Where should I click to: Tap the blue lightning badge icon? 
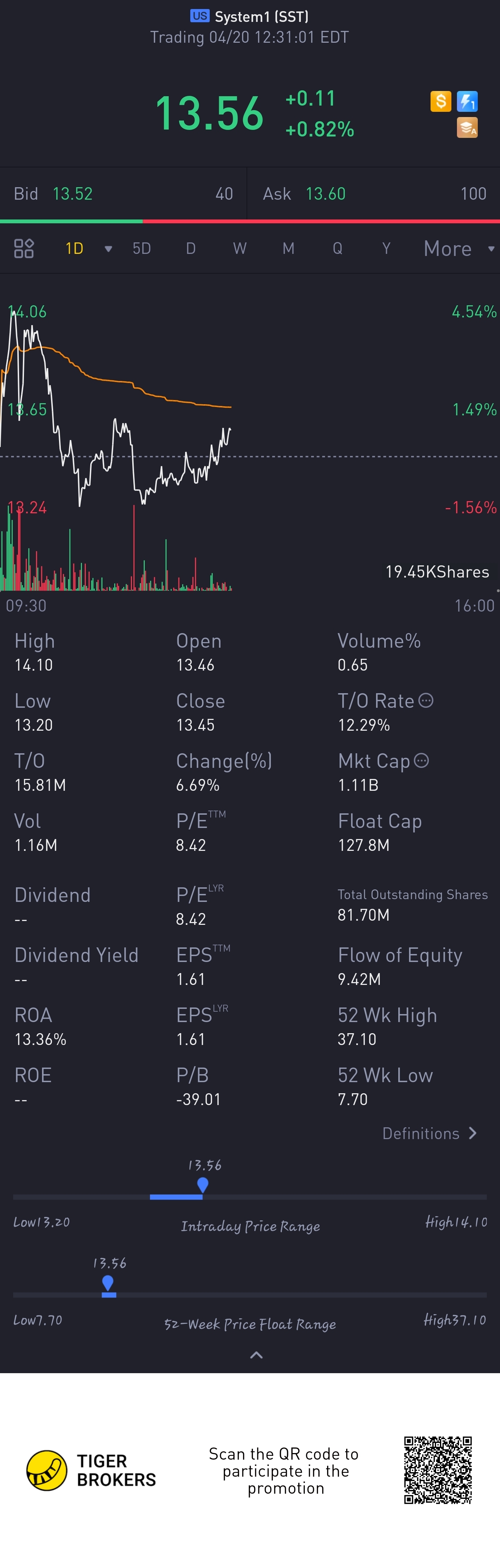(467, 101)
